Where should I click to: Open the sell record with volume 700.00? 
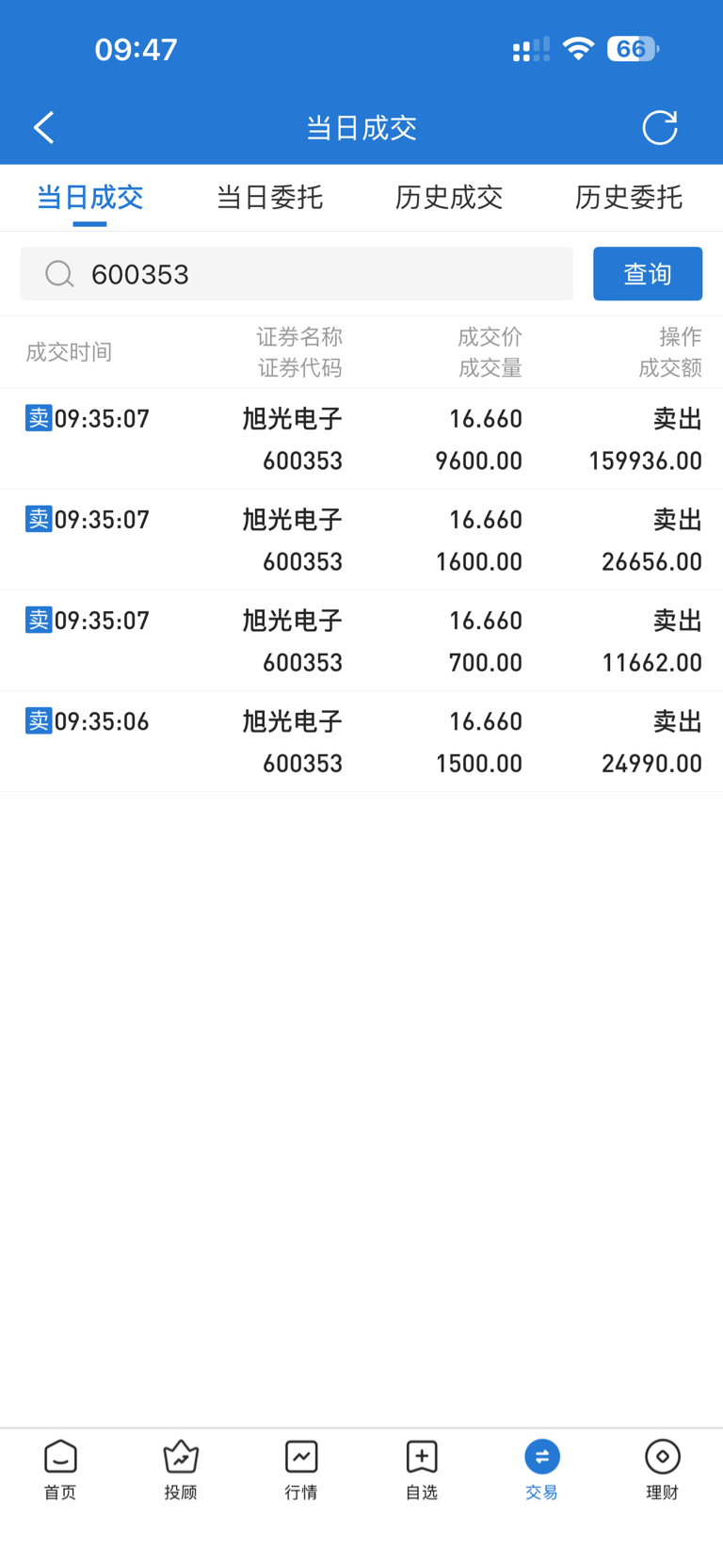361,640
